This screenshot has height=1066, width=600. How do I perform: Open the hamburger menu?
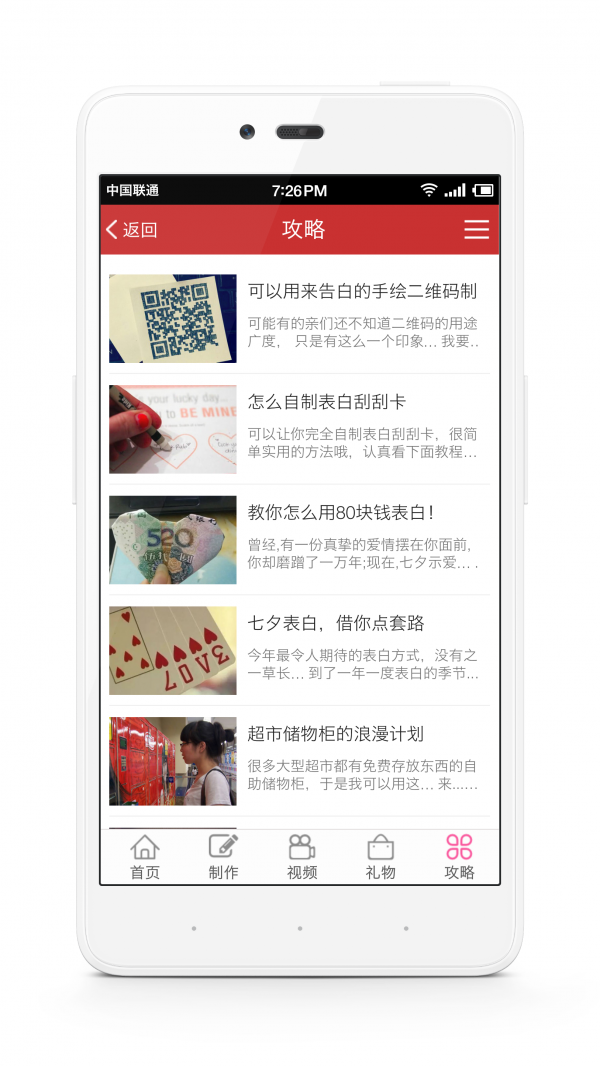tap(476, 230)
